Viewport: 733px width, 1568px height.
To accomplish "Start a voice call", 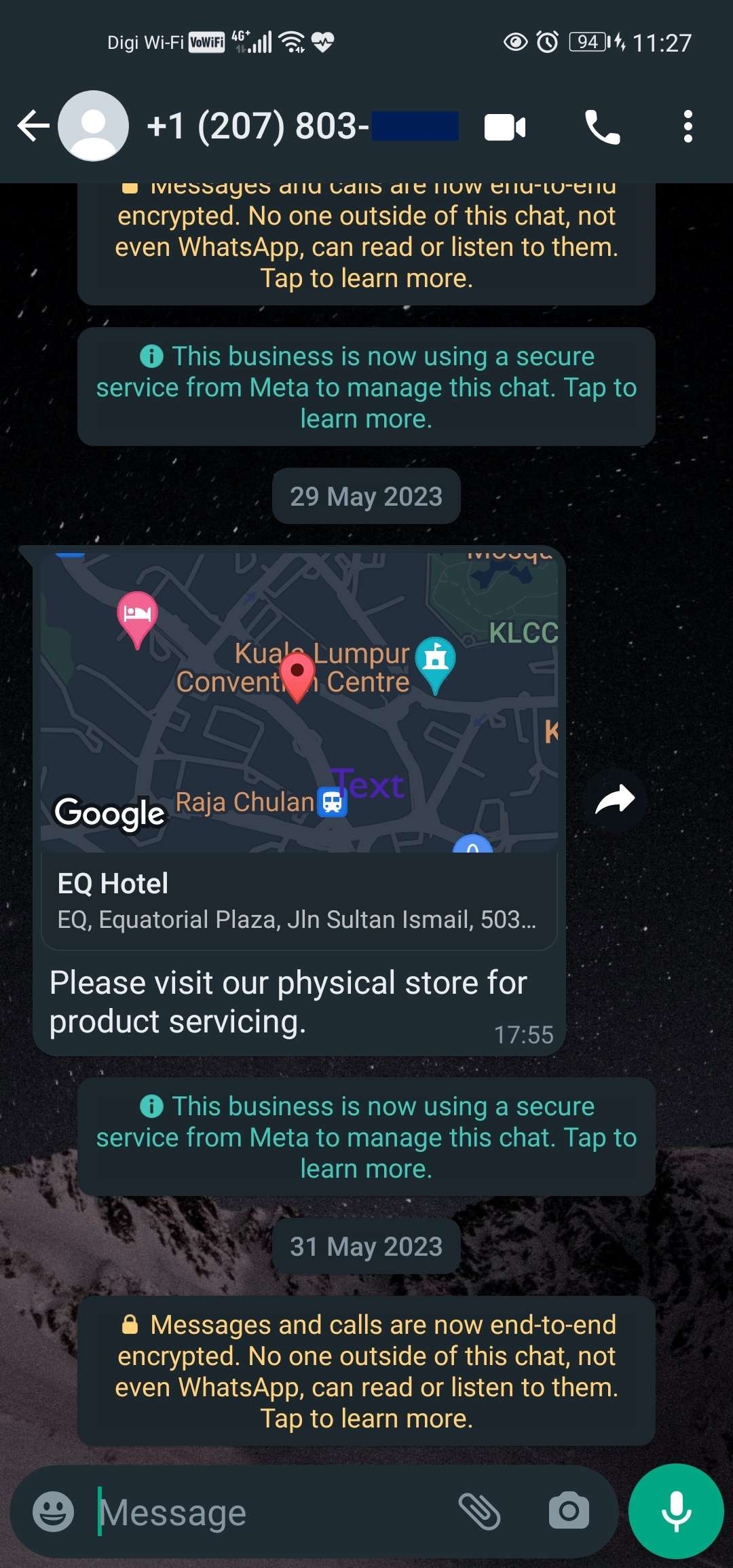I will (602, 127).
